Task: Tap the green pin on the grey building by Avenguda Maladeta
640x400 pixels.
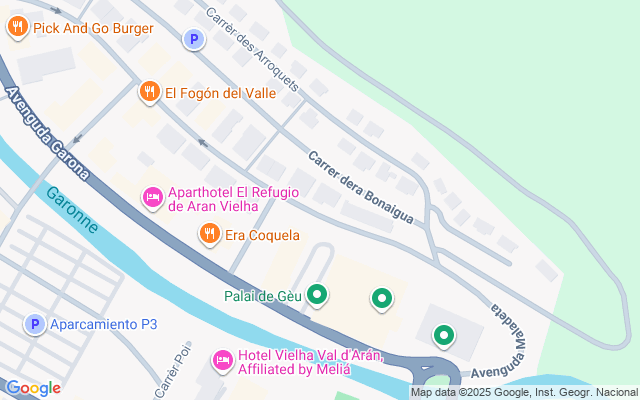Action: [444, 336]
